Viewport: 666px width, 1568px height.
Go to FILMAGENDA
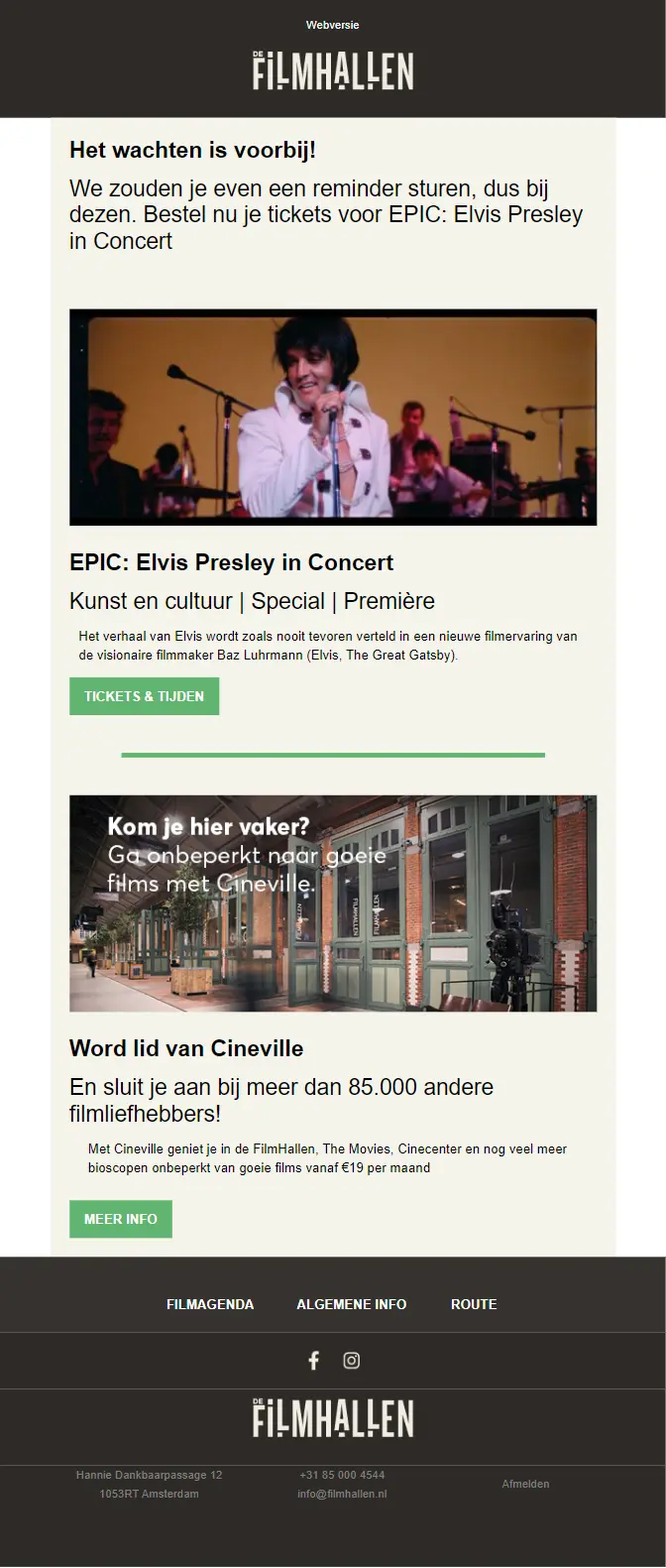point(210,1304)
